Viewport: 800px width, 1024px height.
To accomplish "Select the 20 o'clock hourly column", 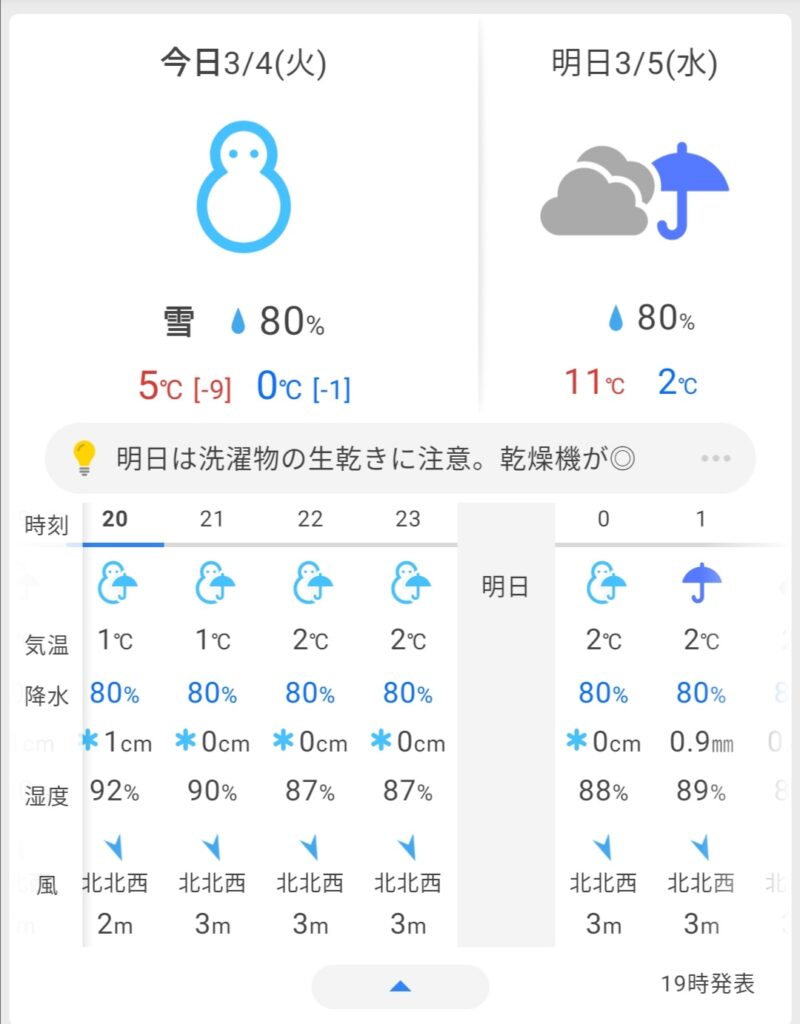I will [x=116, y=520].
